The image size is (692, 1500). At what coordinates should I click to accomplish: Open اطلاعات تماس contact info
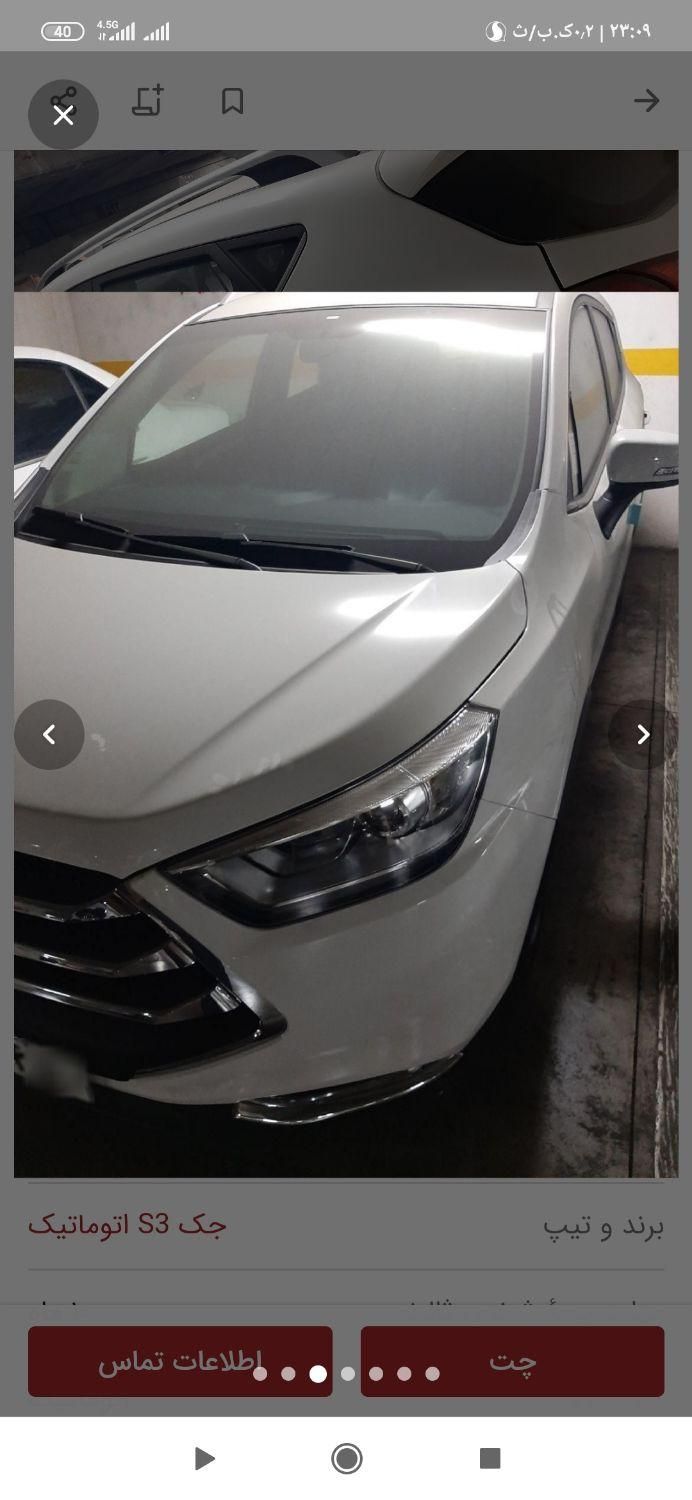click(x=180, y=1361)
